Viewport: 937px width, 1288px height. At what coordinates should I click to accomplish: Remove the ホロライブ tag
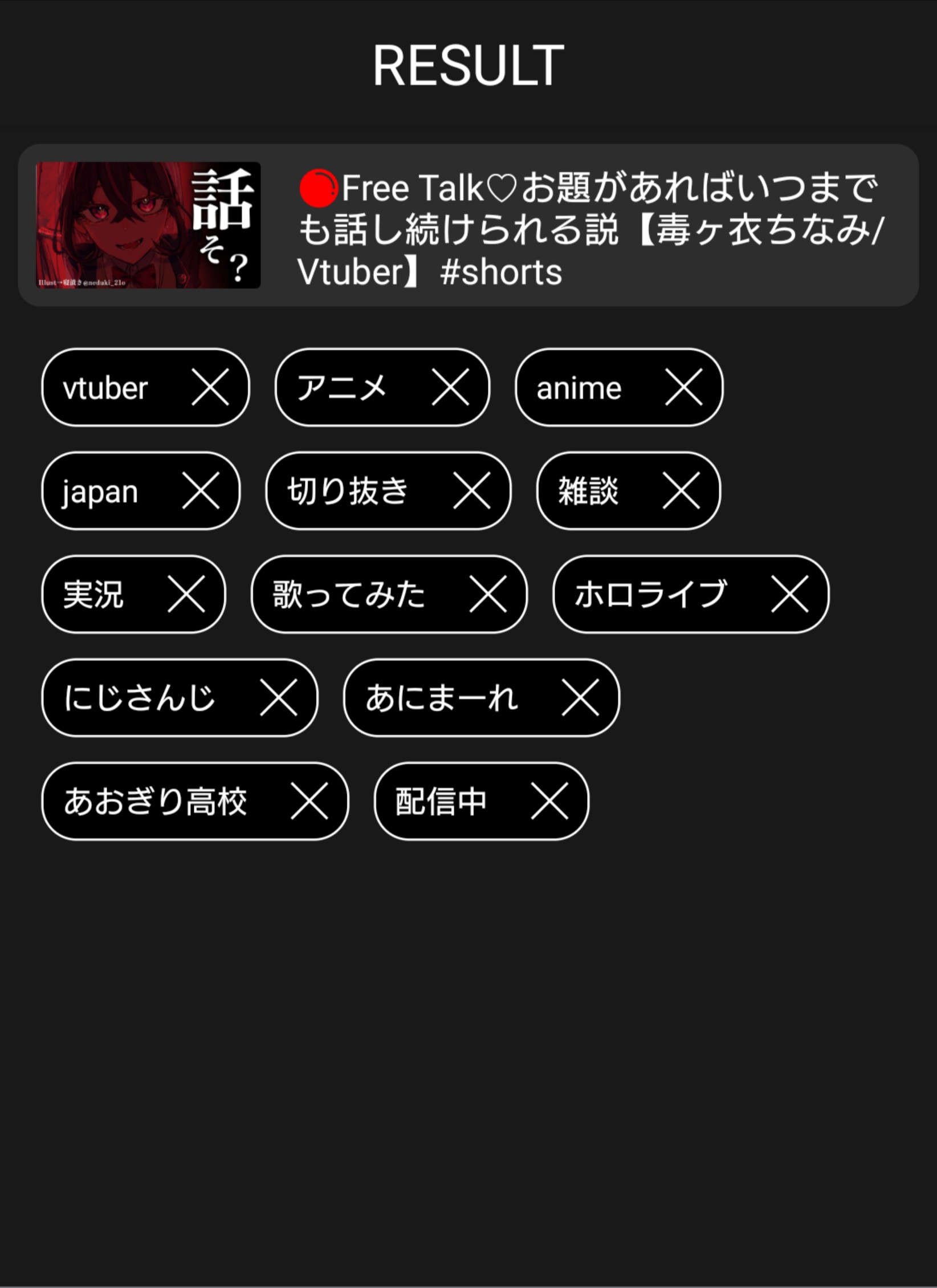pyautogui.click(x=789, y=594)
